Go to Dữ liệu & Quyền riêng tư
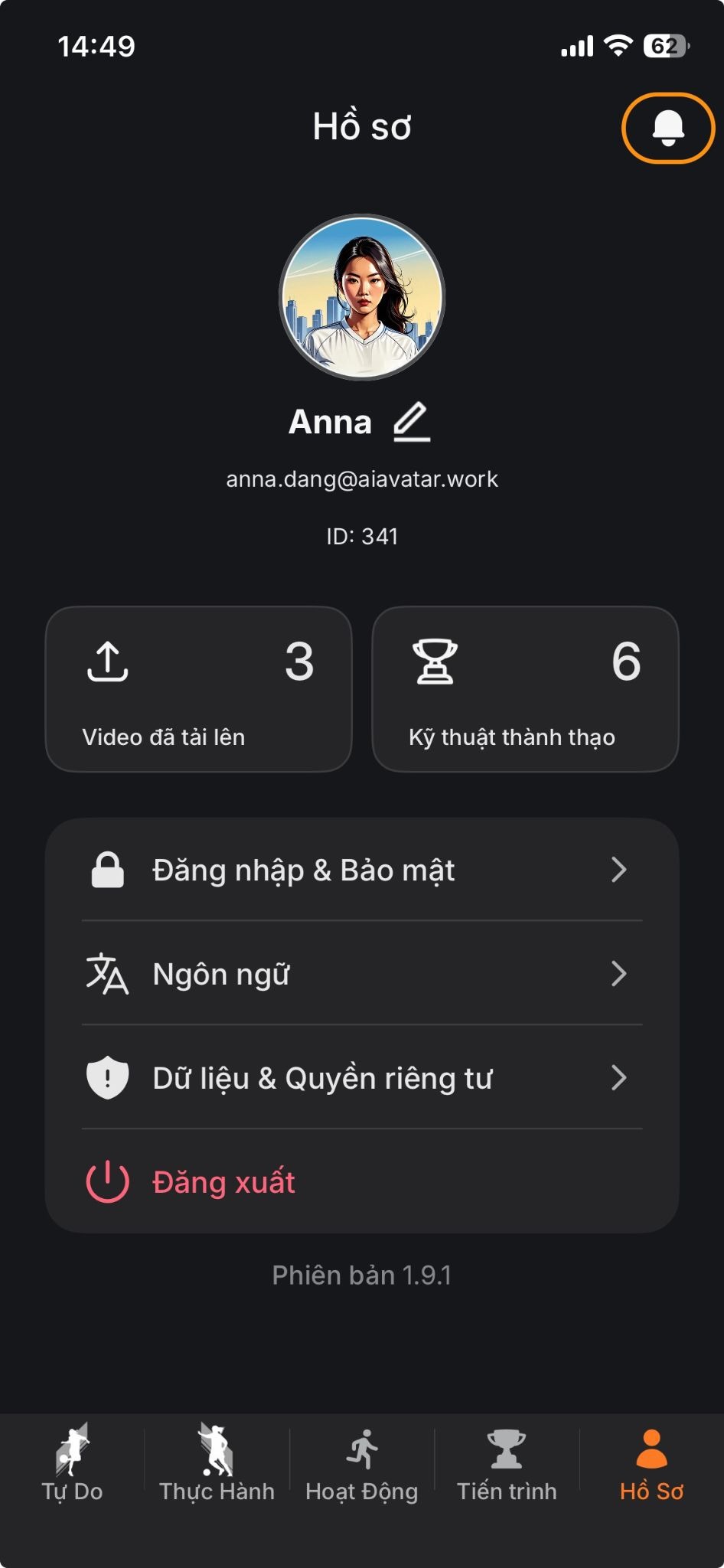Viewport: 724px width, 1568px height. coord(362,1078)
